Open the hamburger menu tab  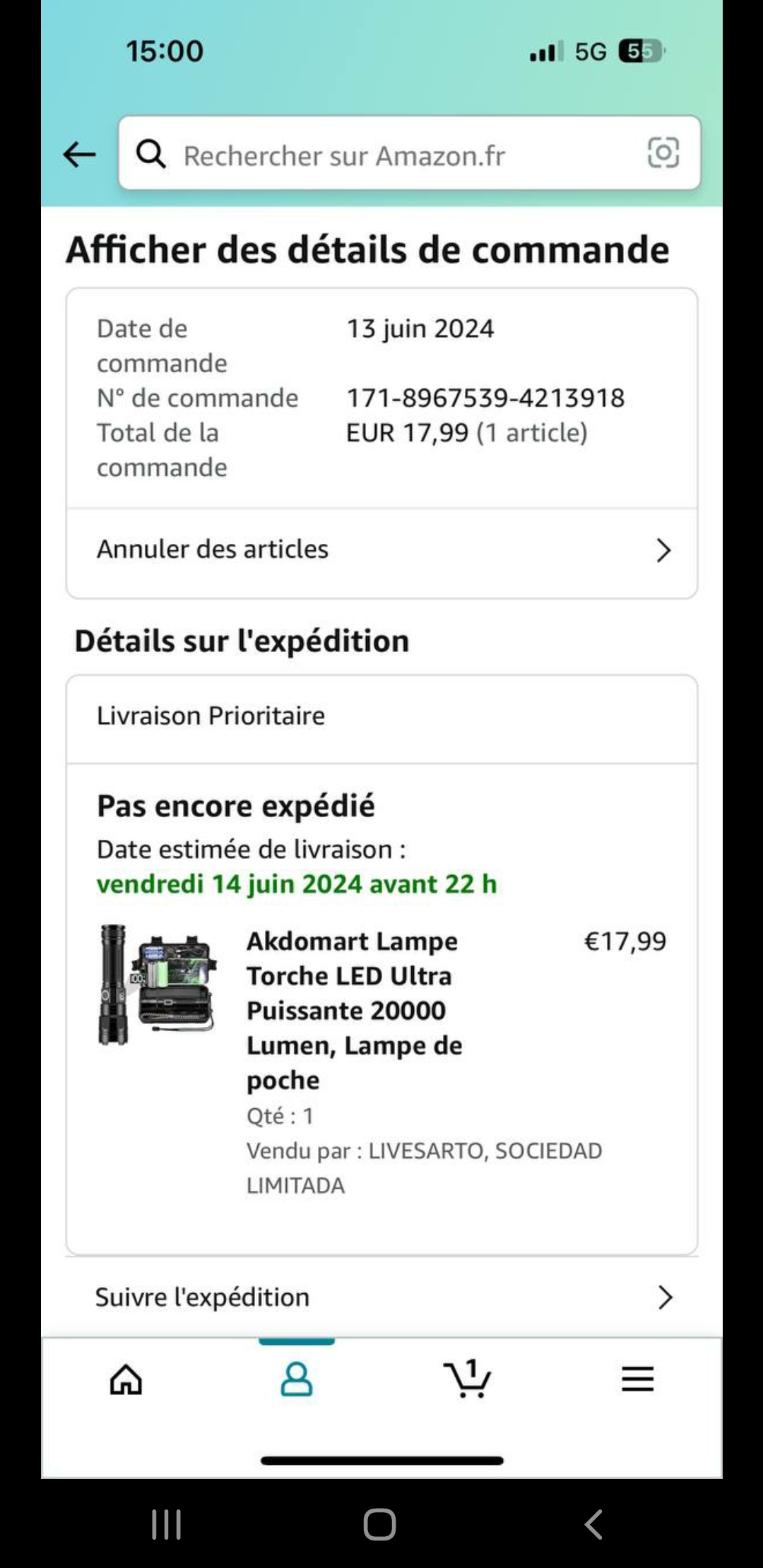(x=637, y=1379)
